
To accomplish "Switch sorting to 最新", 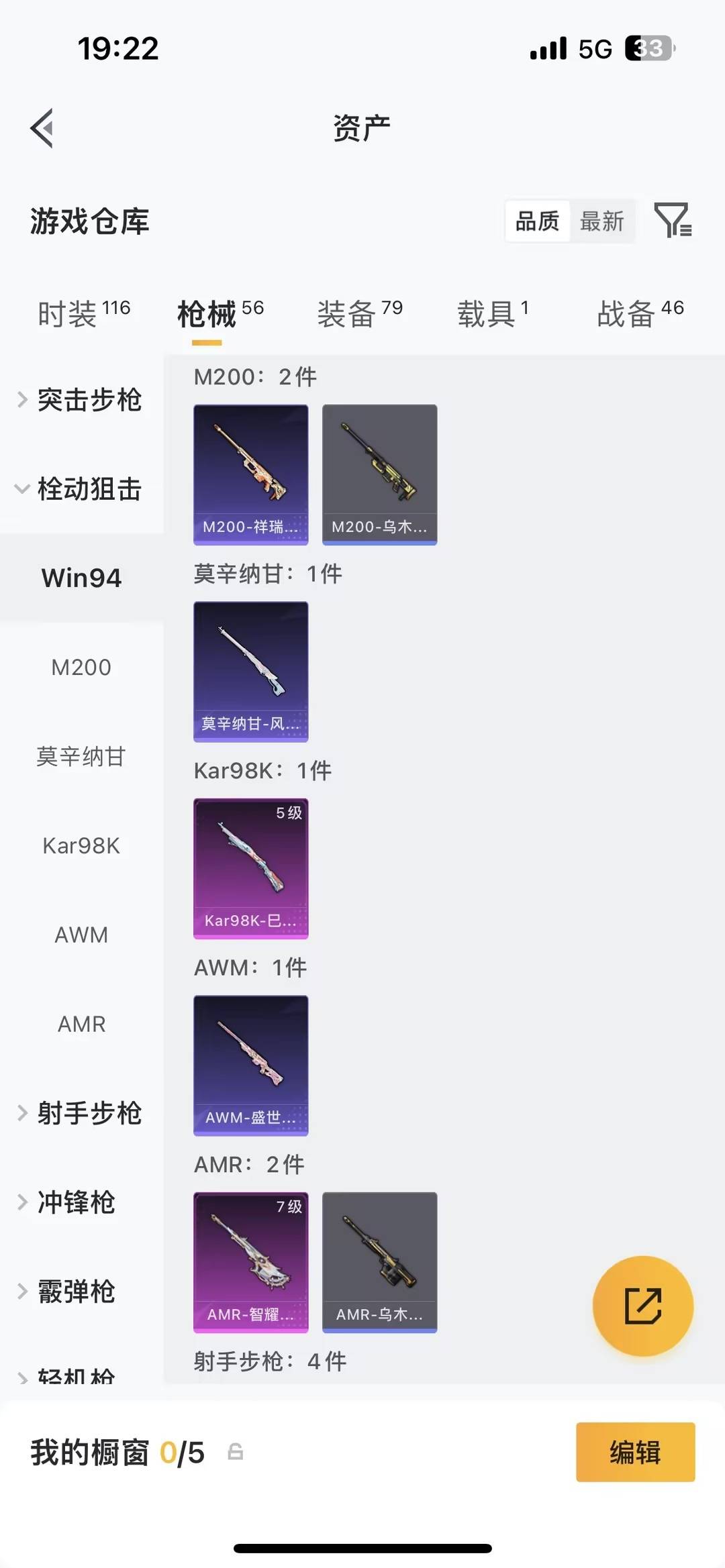I will [602, 221].
